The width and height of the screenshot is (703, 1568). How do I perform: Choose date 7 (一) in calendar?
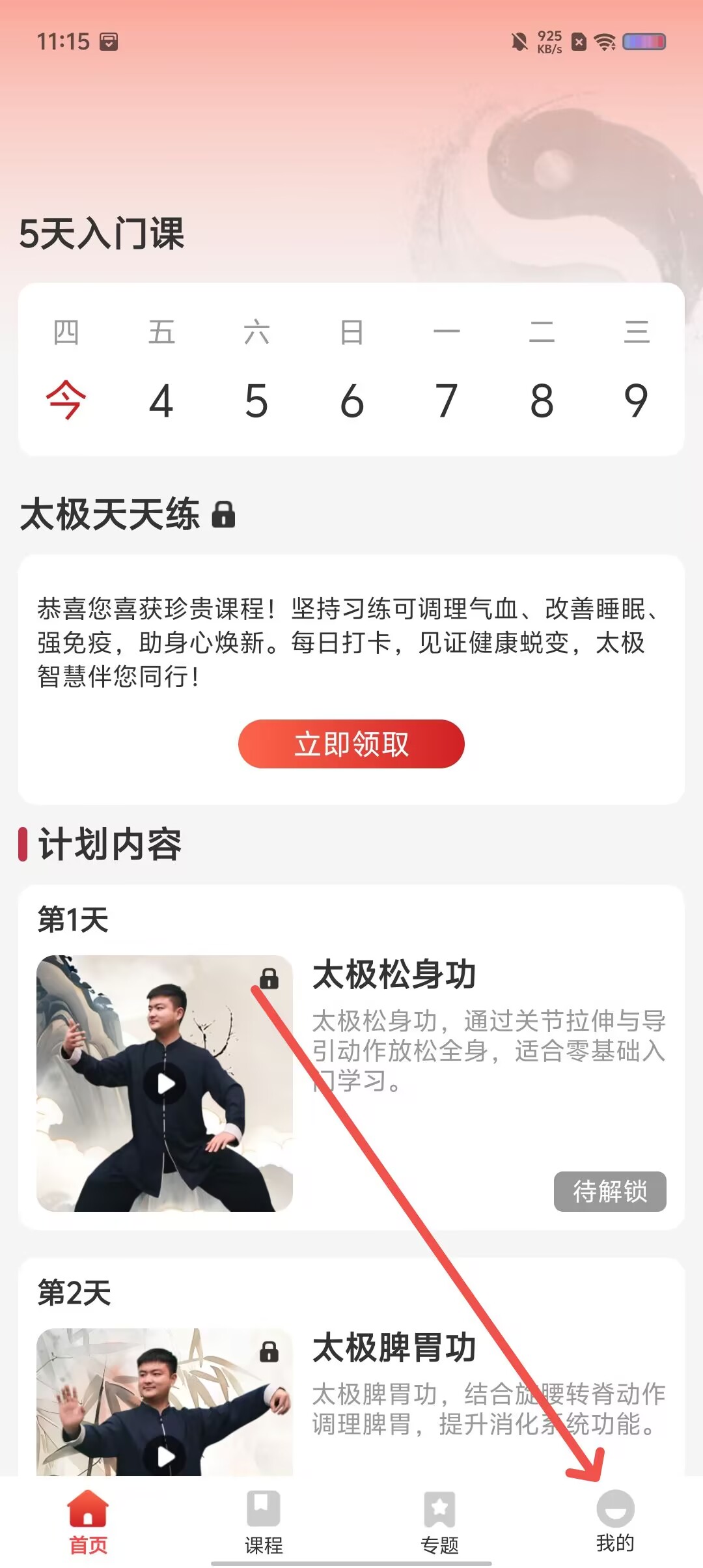(447, 400)
